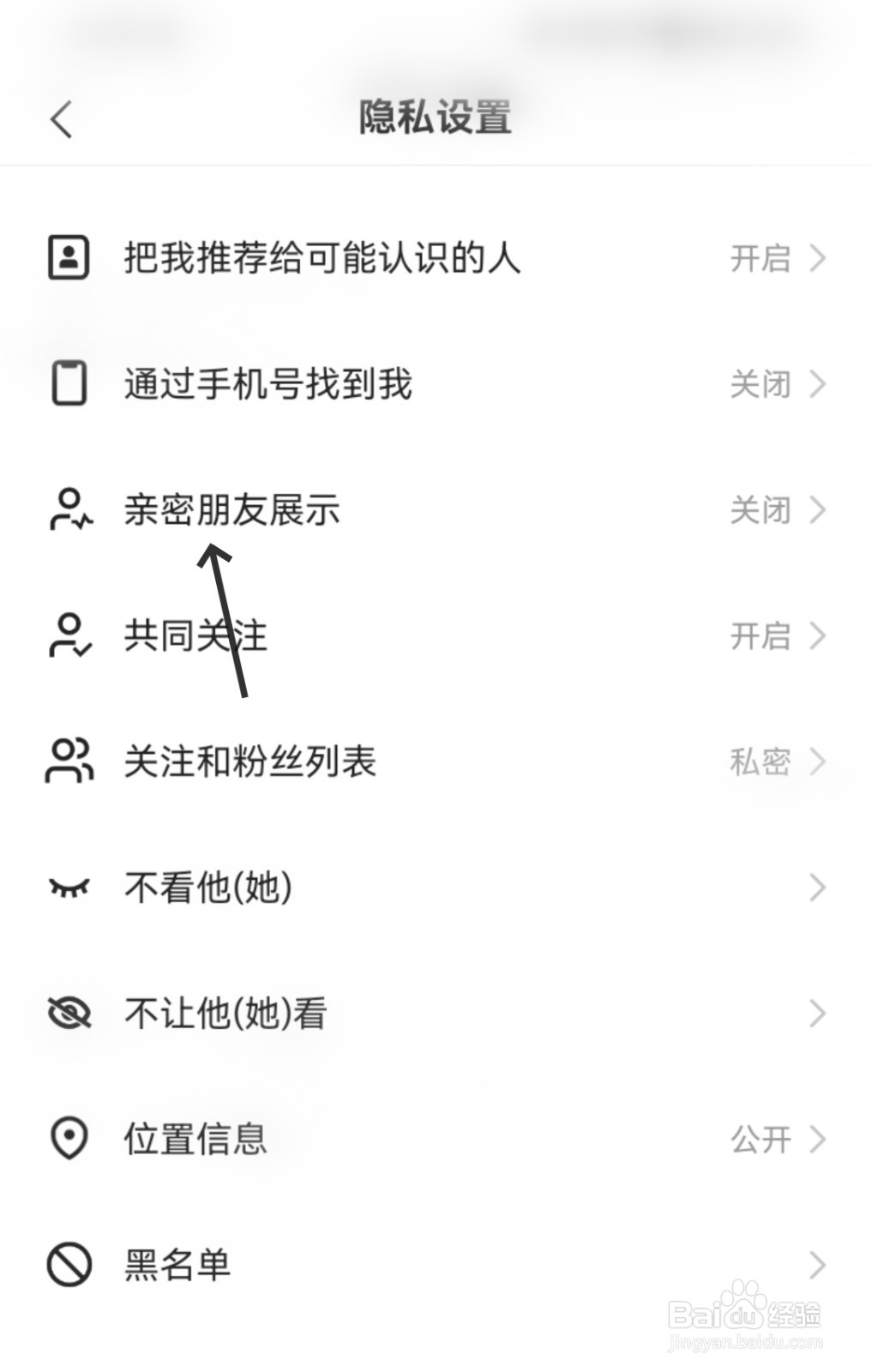Select the intimate friends icon beside 亲密朋友展示

coord(69,509)
